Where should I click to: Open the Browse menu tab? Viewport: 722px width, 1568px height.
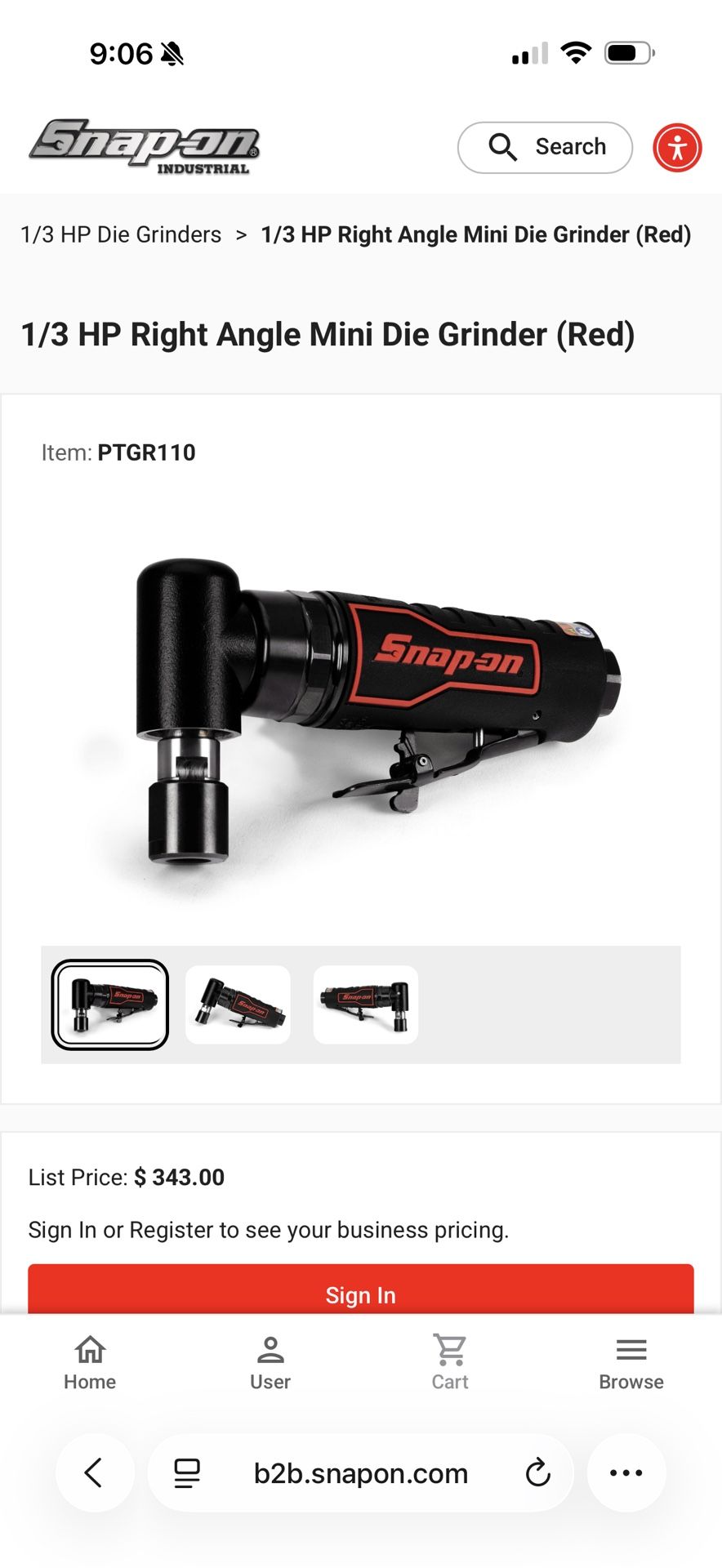pos(631,1363)
